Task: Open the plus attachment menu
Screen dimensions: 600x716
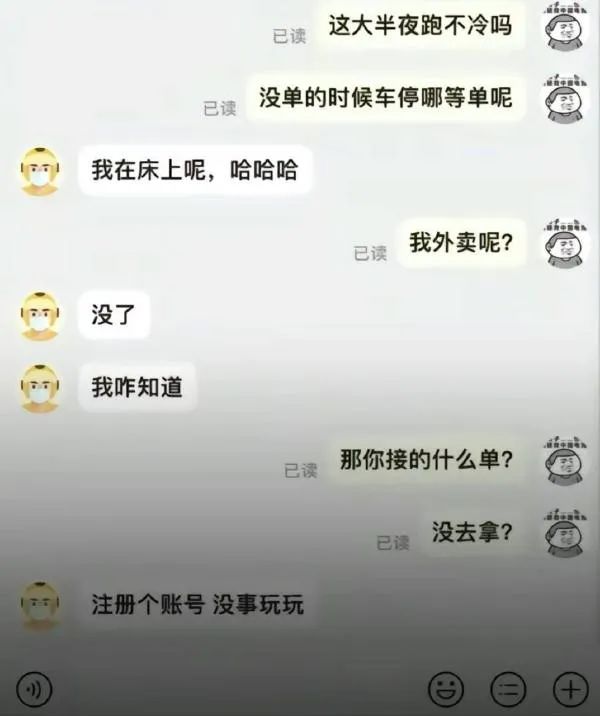Action: 570,688
